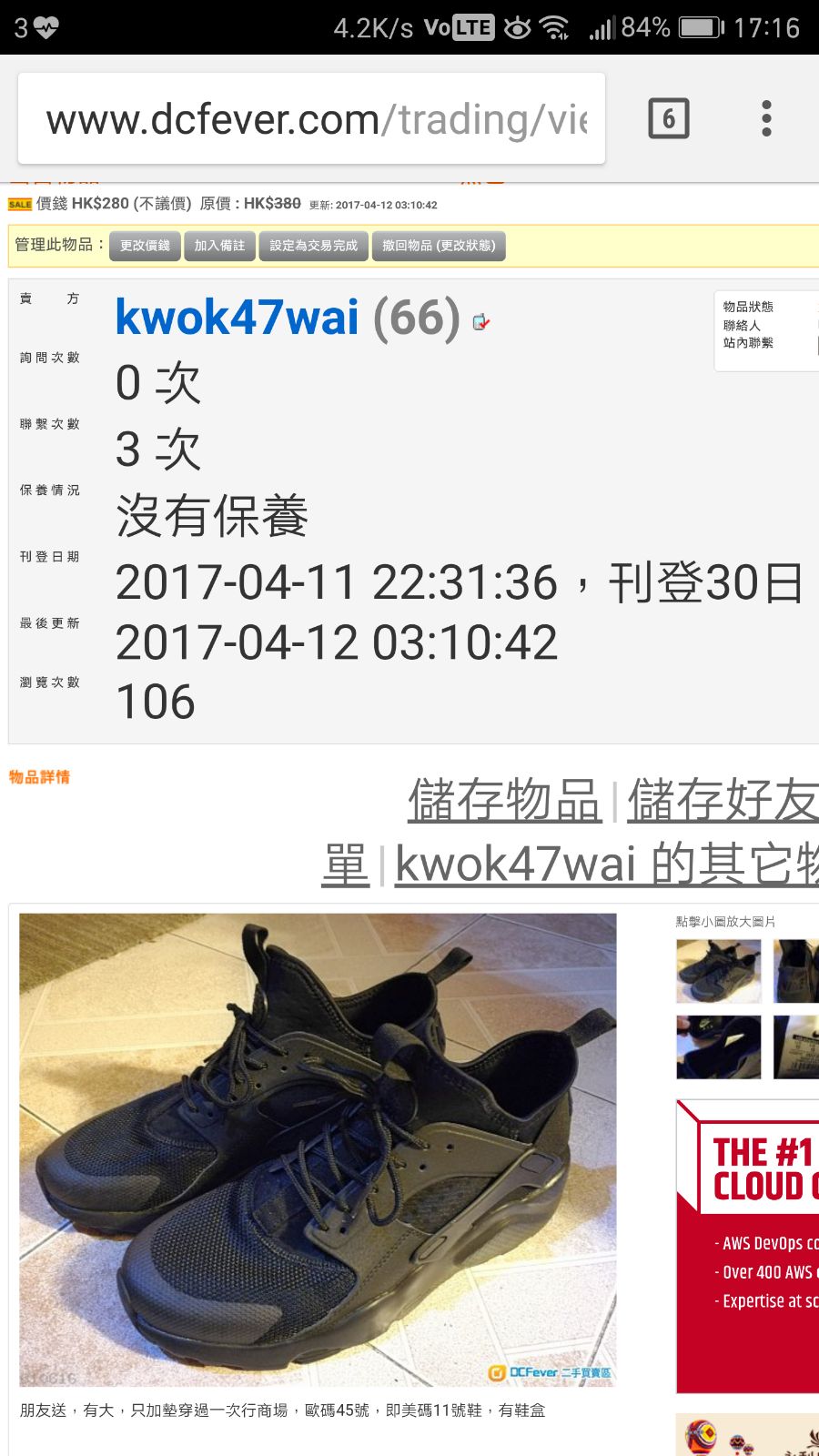
Task: Open the shoe sole thumbnail in the second row
Action: (x=718, y=1047)
